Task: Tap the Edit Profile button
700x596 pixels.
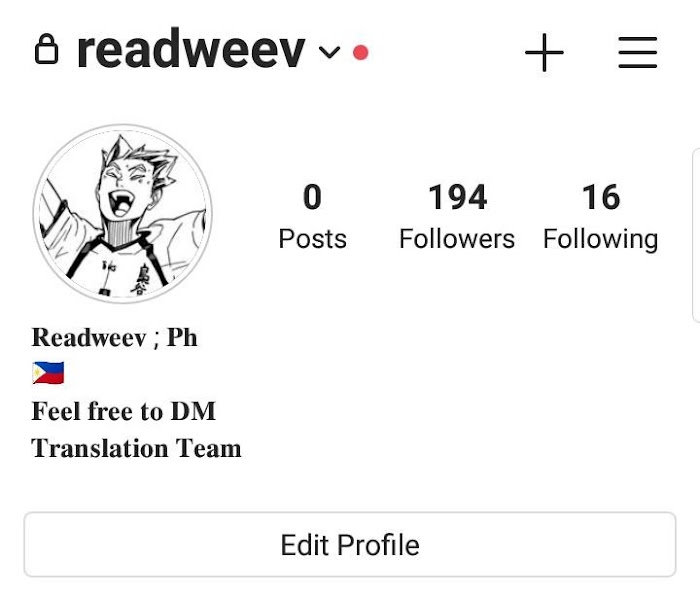Action: coord(350,545)
